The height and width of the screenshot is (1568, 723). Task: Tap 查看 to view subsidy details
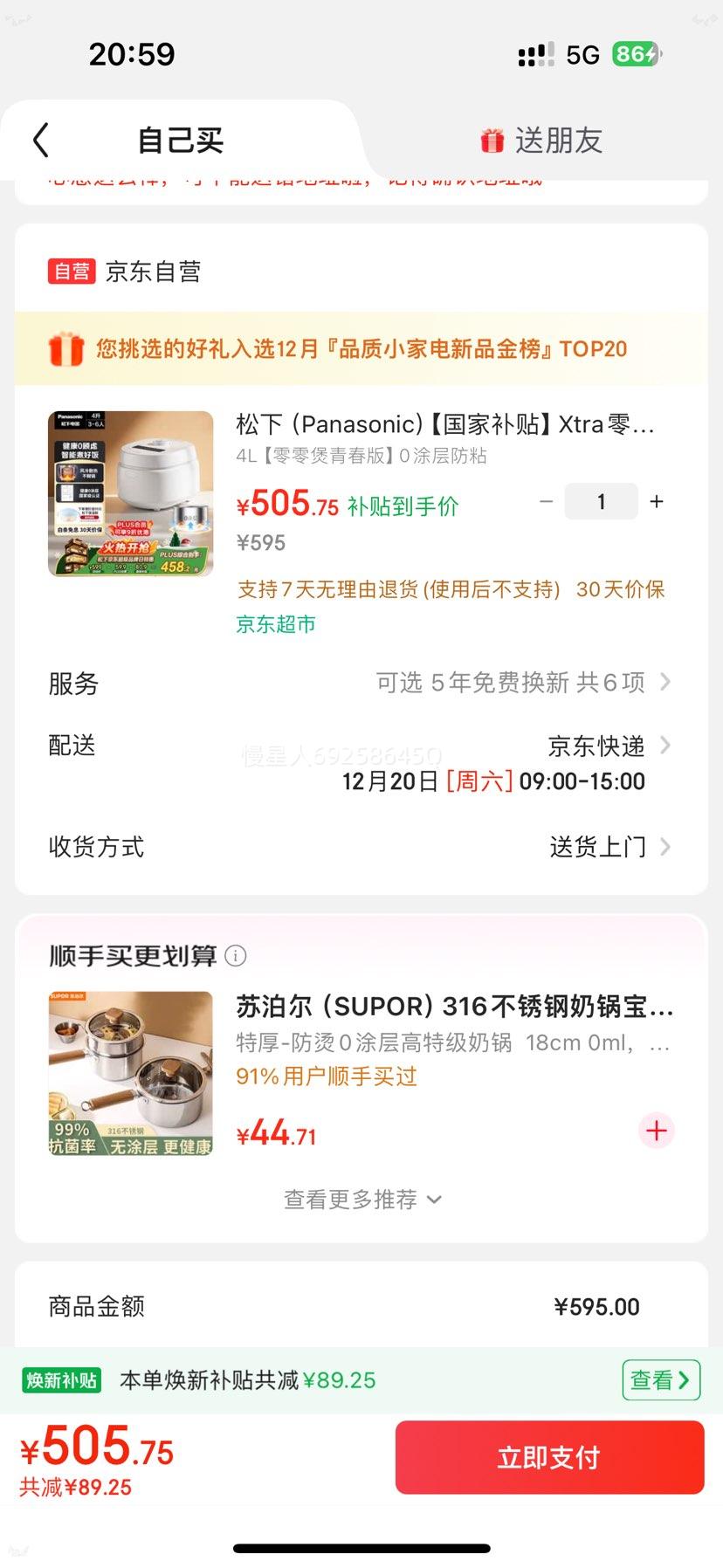tap(660, 1379)
